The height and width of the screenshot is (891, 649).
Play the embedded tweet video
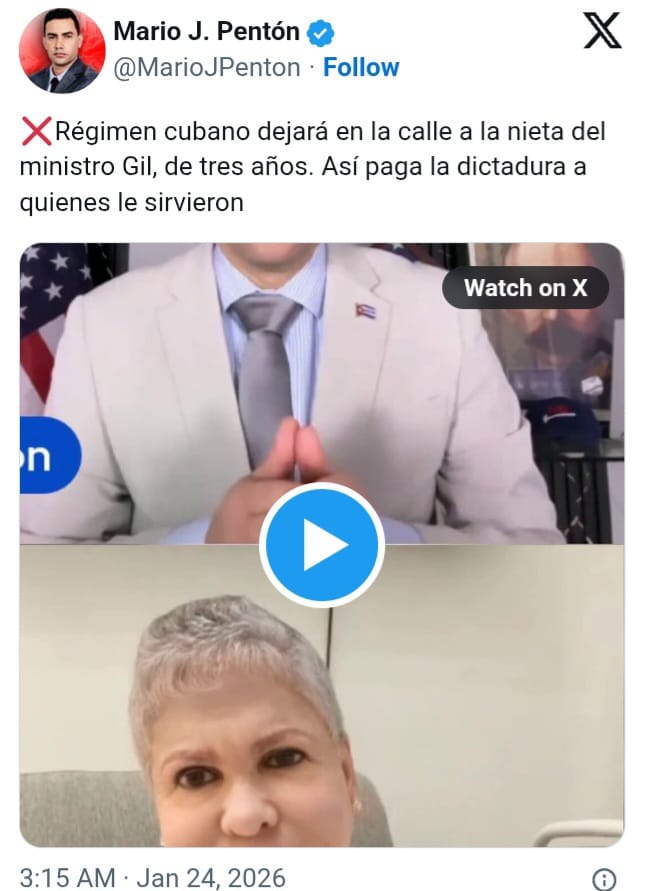[321, 545]
